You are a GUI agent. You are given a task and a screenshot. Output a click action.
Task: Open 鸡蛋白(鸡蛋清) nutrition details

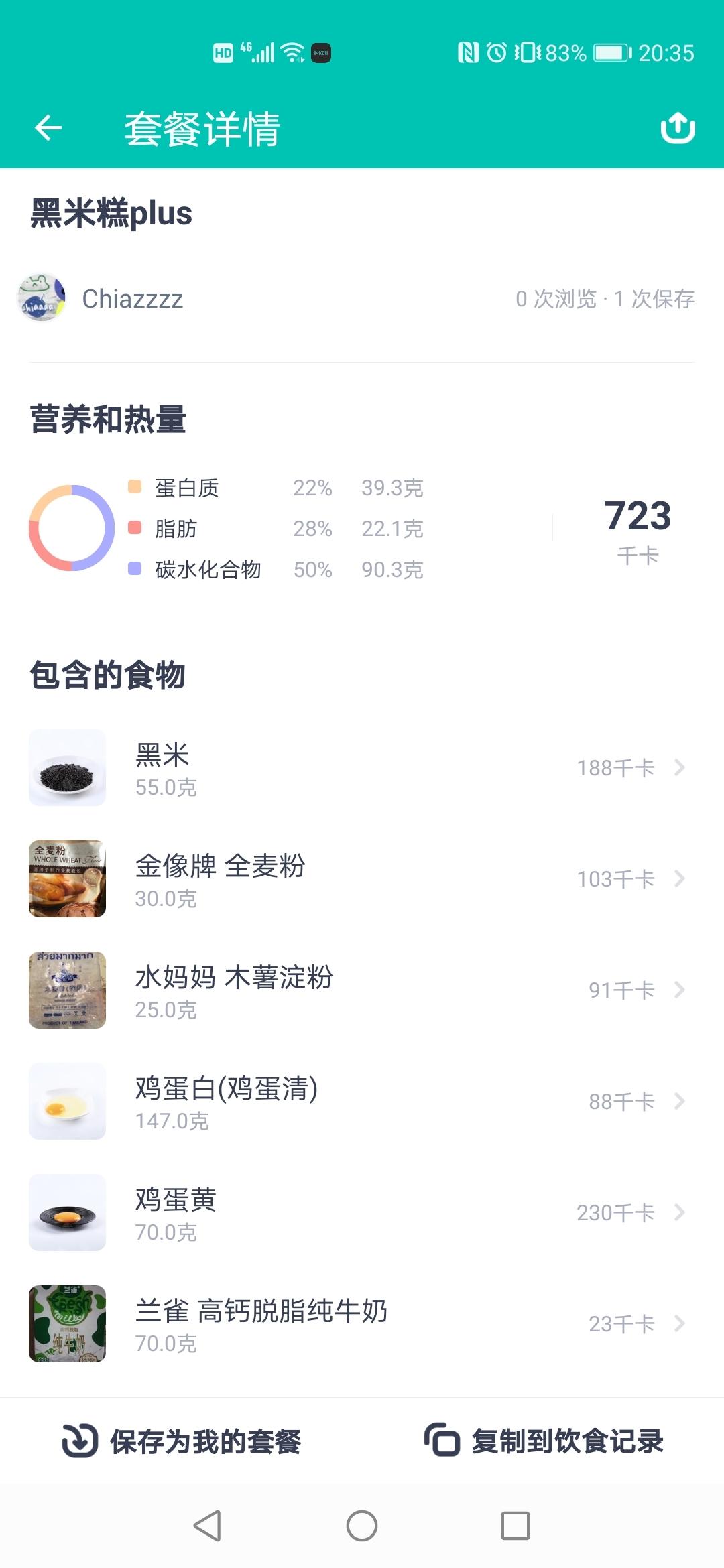point(362,1102)
